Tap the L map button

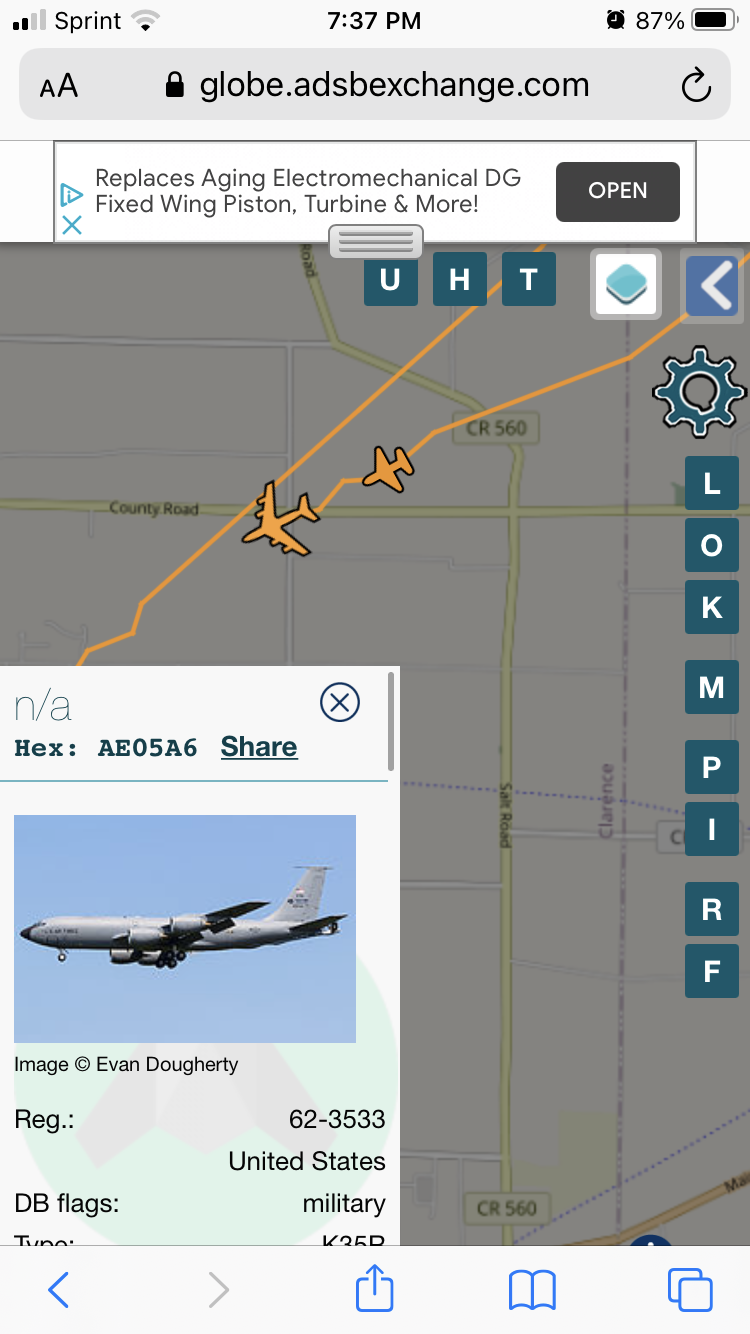click(711, 484)
